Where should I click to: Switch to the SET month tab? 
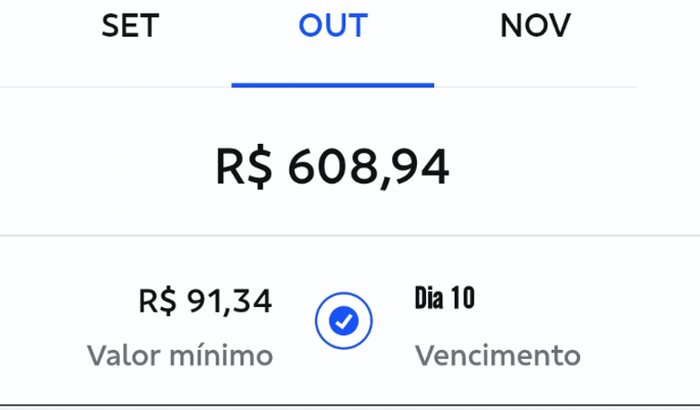pyautogui.click(x=129, y=26)
